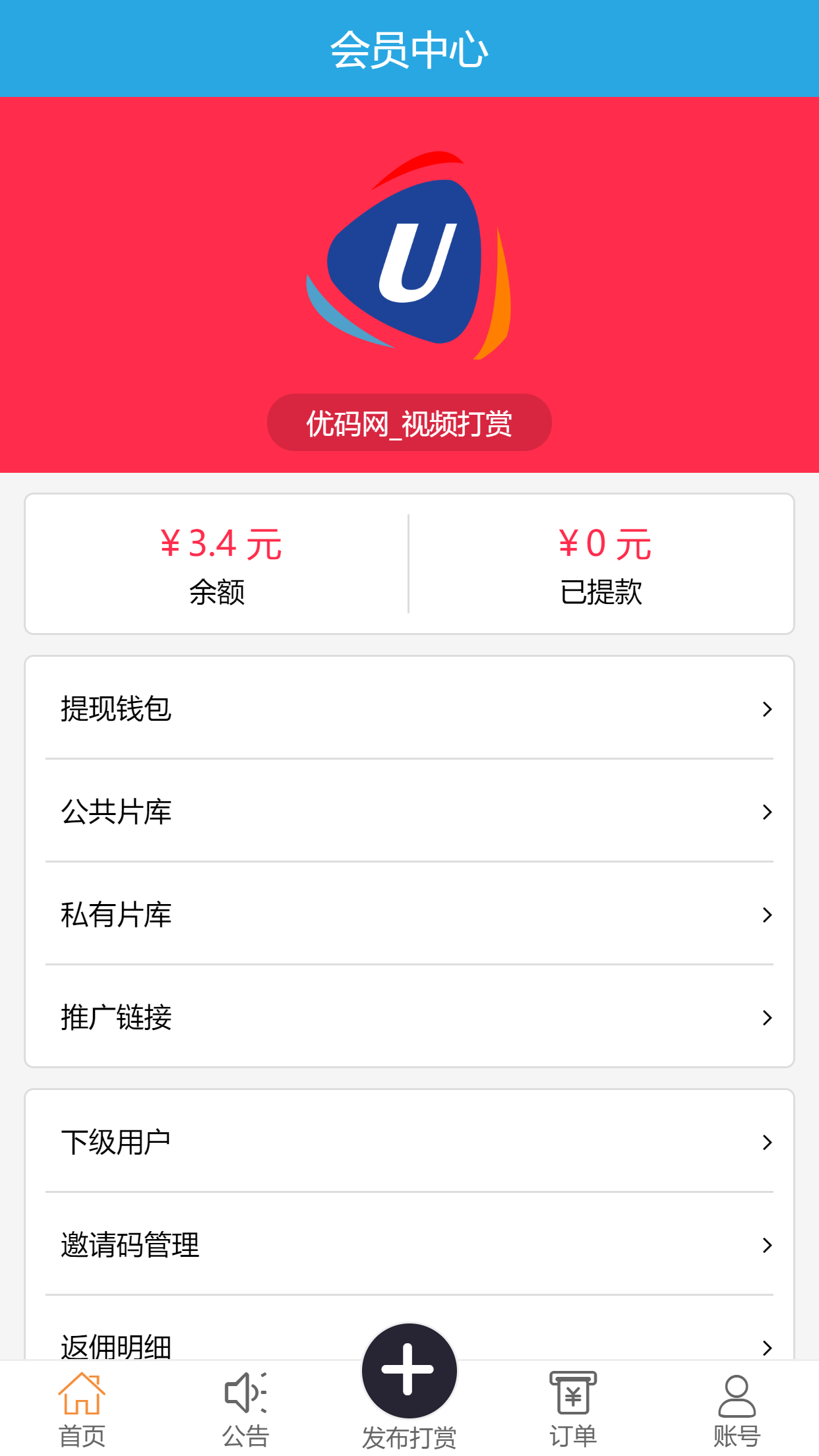Open the 提现钱包 row
Viewport: 819px width, 1456px height.
coord(409,709)
